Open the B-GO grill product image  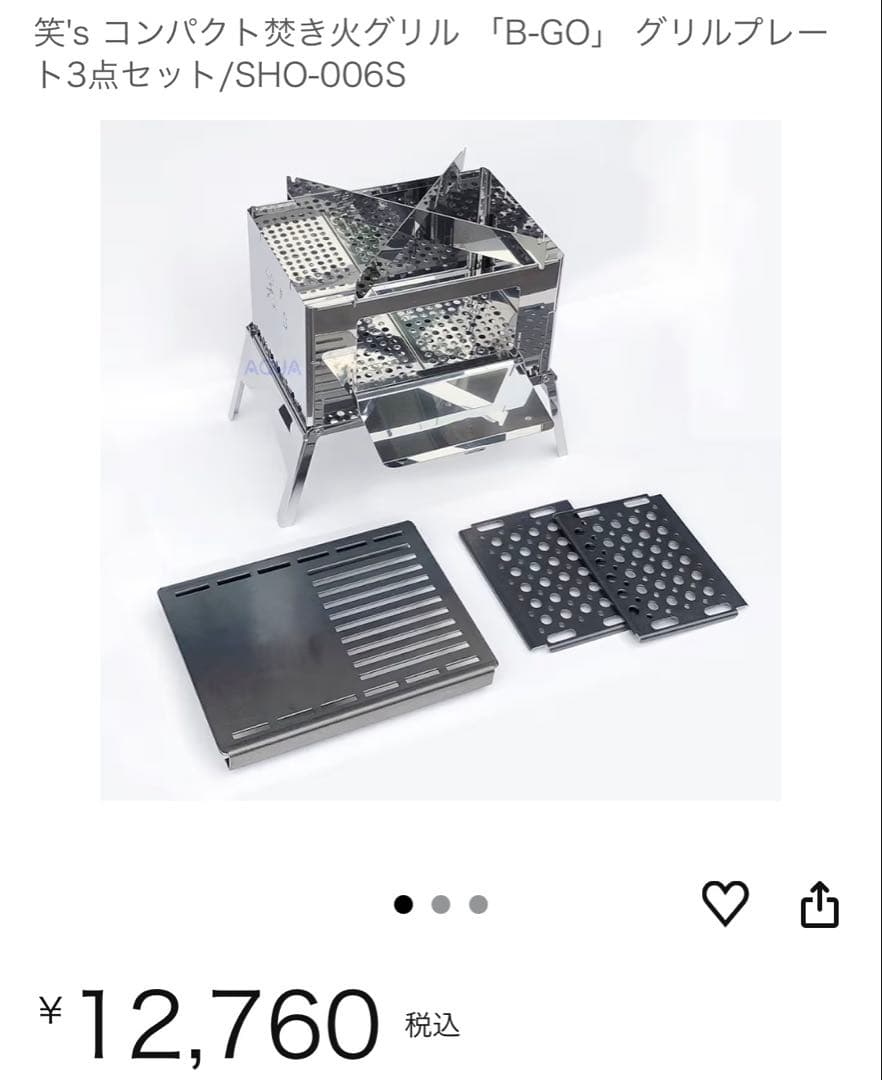coord(440,460)
